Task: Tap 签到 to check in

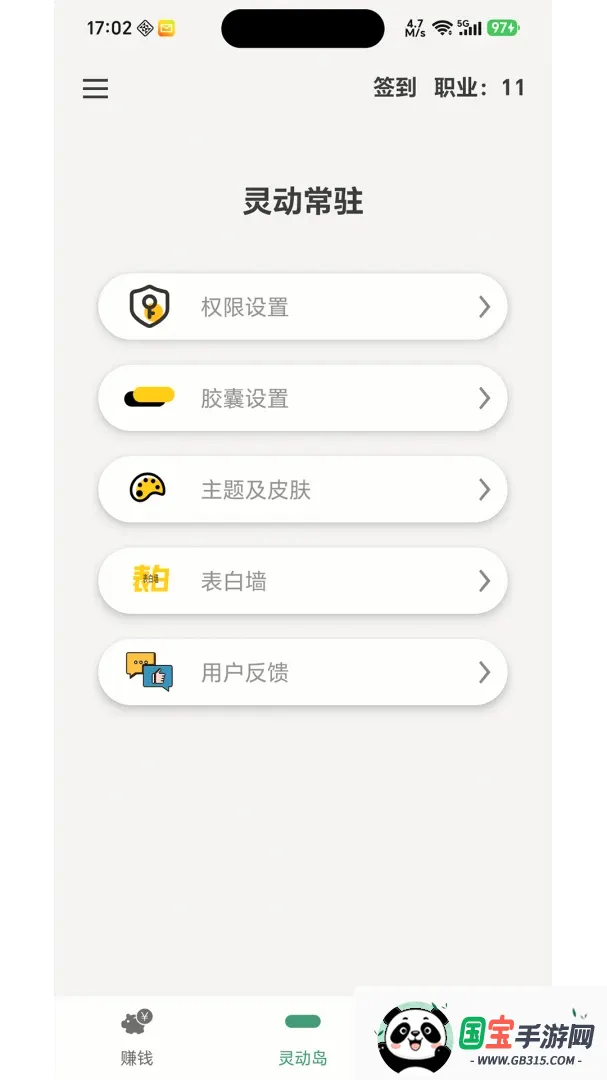Action: 395,87
